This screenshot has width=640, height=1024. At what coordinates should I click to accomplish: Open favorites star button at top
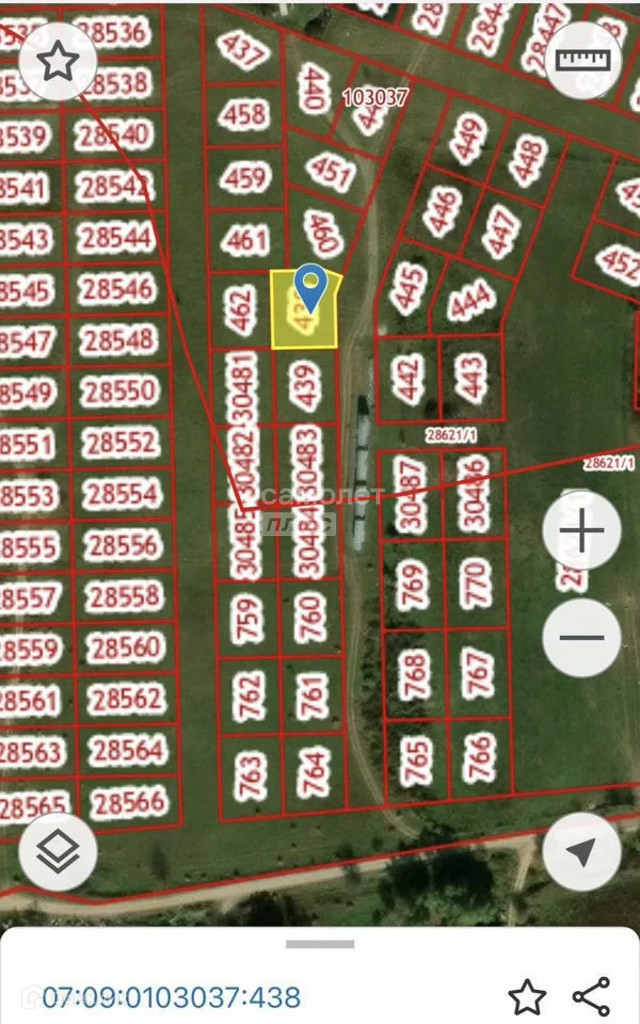(57, 61)
